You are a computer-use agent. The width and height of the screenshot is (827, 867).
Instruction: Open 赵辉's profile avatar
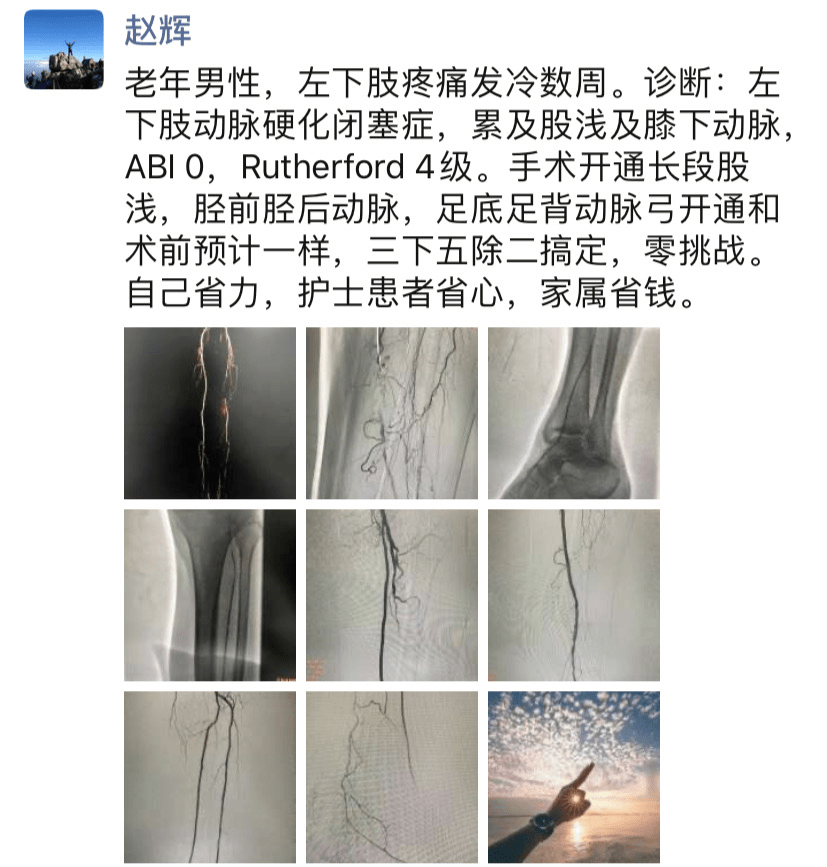coord(64,50)
